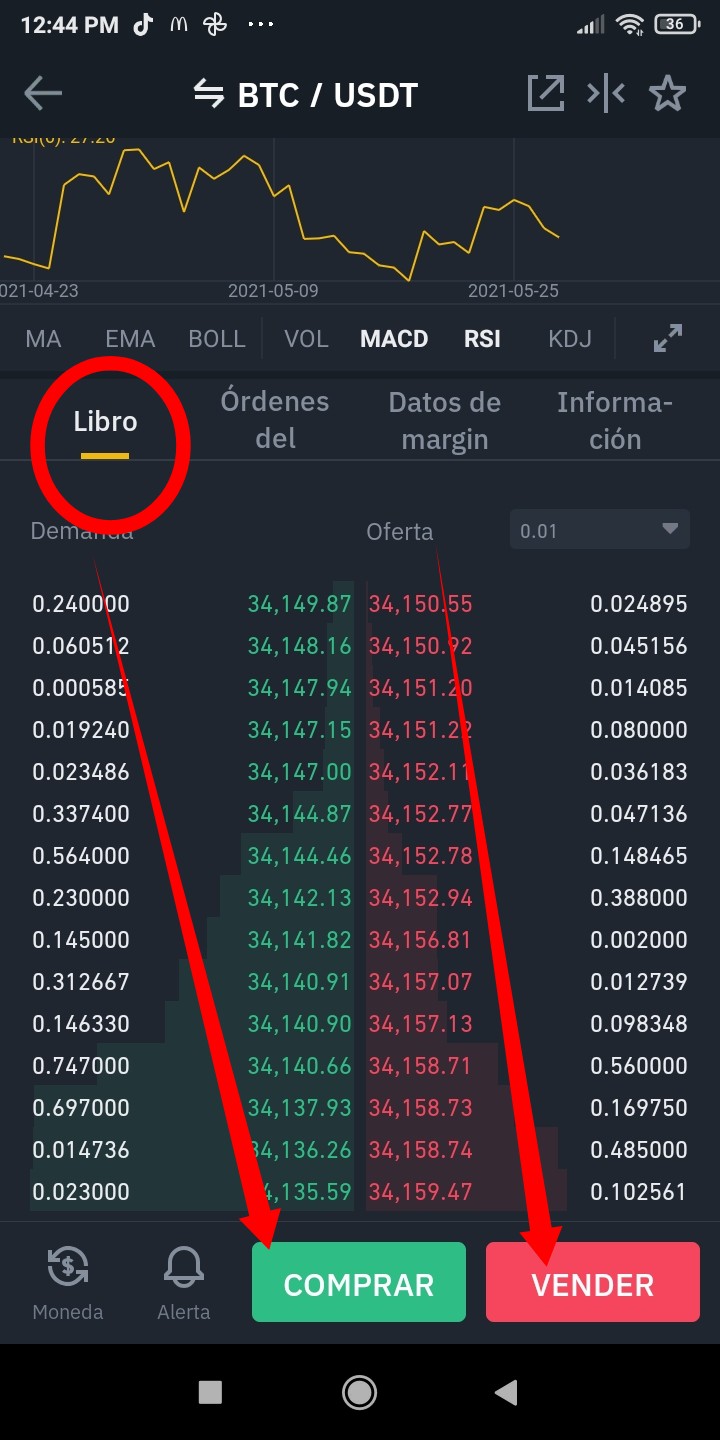Expand the chart to fullscreen
The image size is (720, 1440).
click(x=668, y=338)
